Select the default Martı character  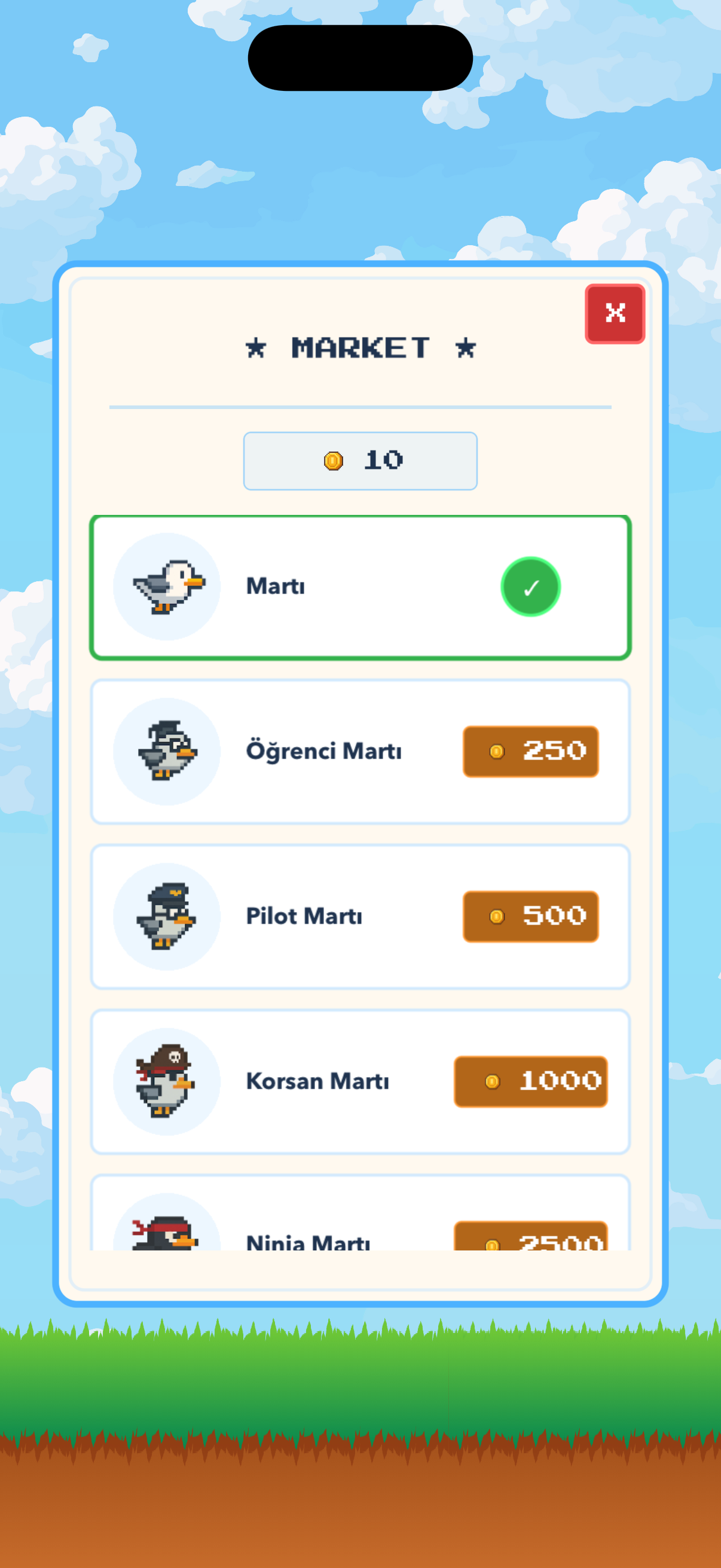pyautogui.click(x=359, y=587)
